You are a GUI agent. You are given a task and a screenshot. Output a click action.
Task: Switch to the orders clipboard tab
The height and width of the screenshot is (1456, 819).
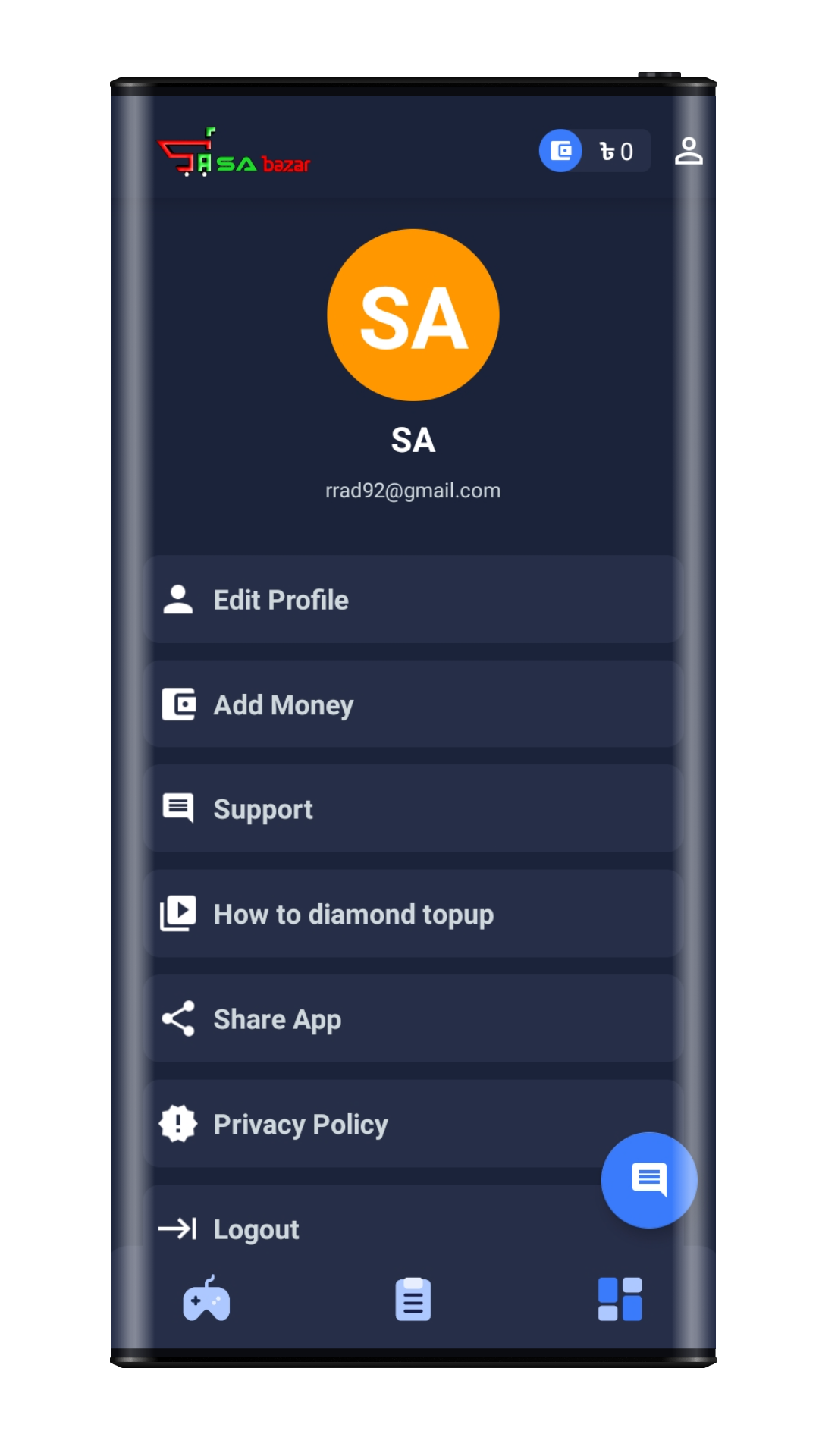413,1299
